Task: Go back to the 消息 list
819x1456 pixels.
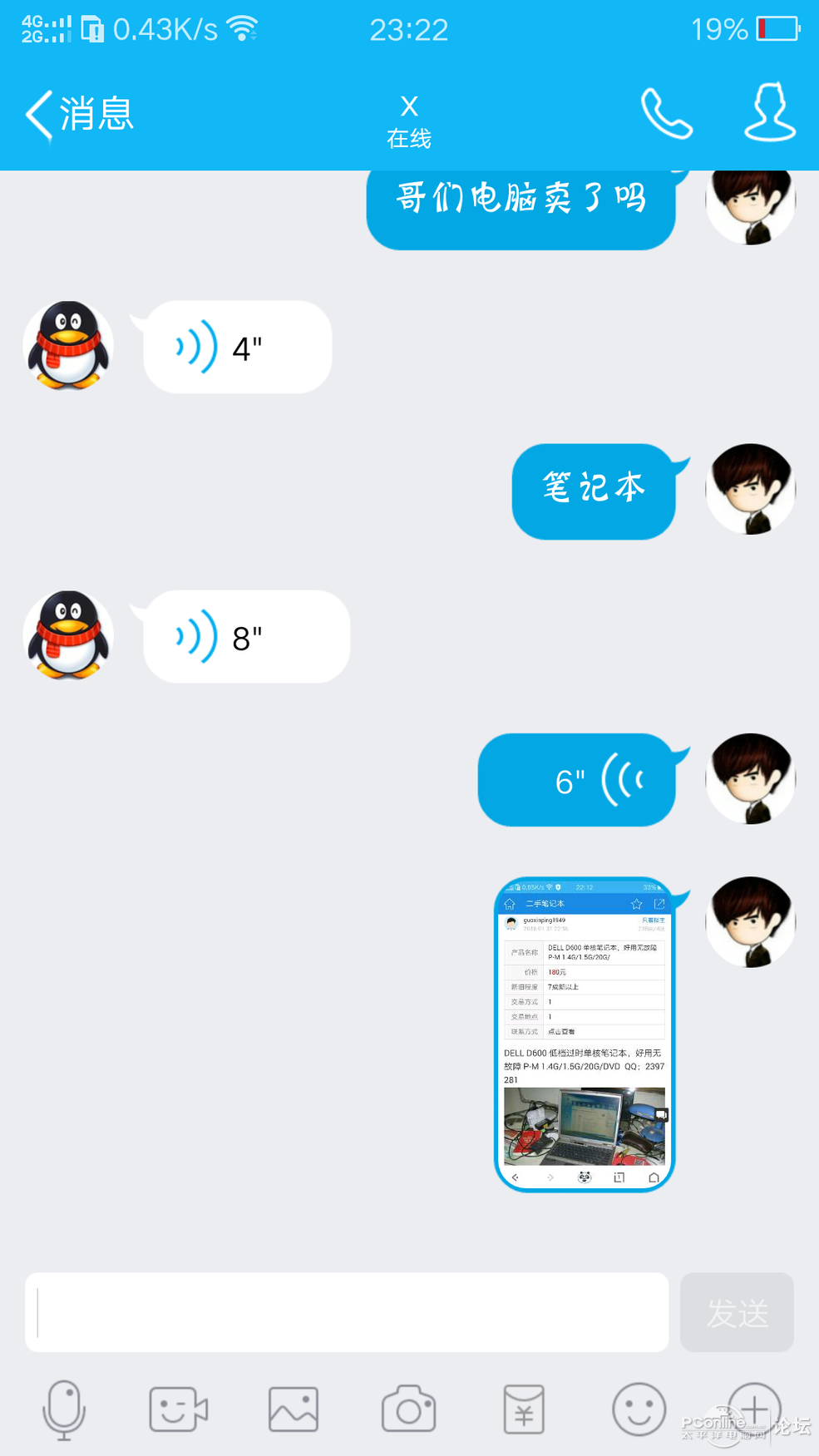Action: click(79, 114)
